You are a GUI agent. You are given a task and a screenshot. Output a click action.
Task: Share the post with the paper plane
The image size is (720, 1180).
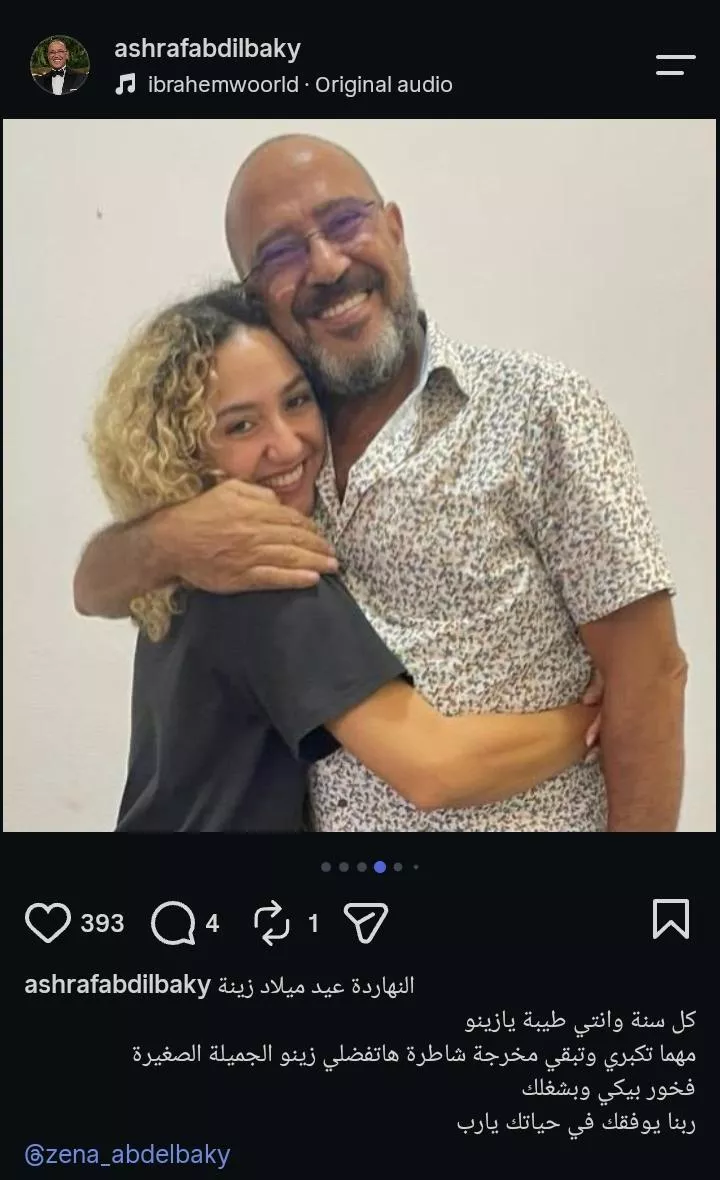click(x=366, y=922)
